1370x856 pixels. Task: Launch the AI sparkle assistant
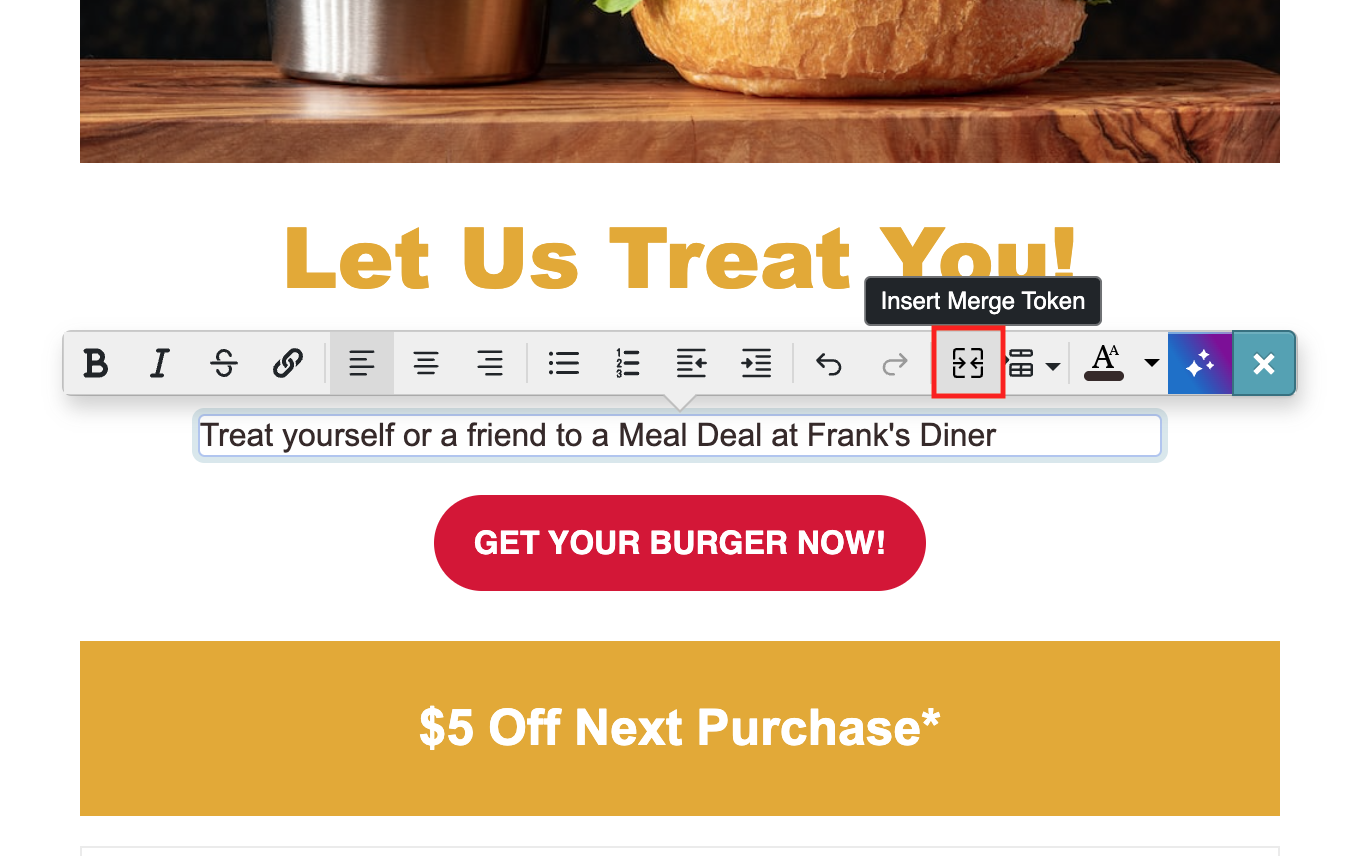pos(1200,363)
